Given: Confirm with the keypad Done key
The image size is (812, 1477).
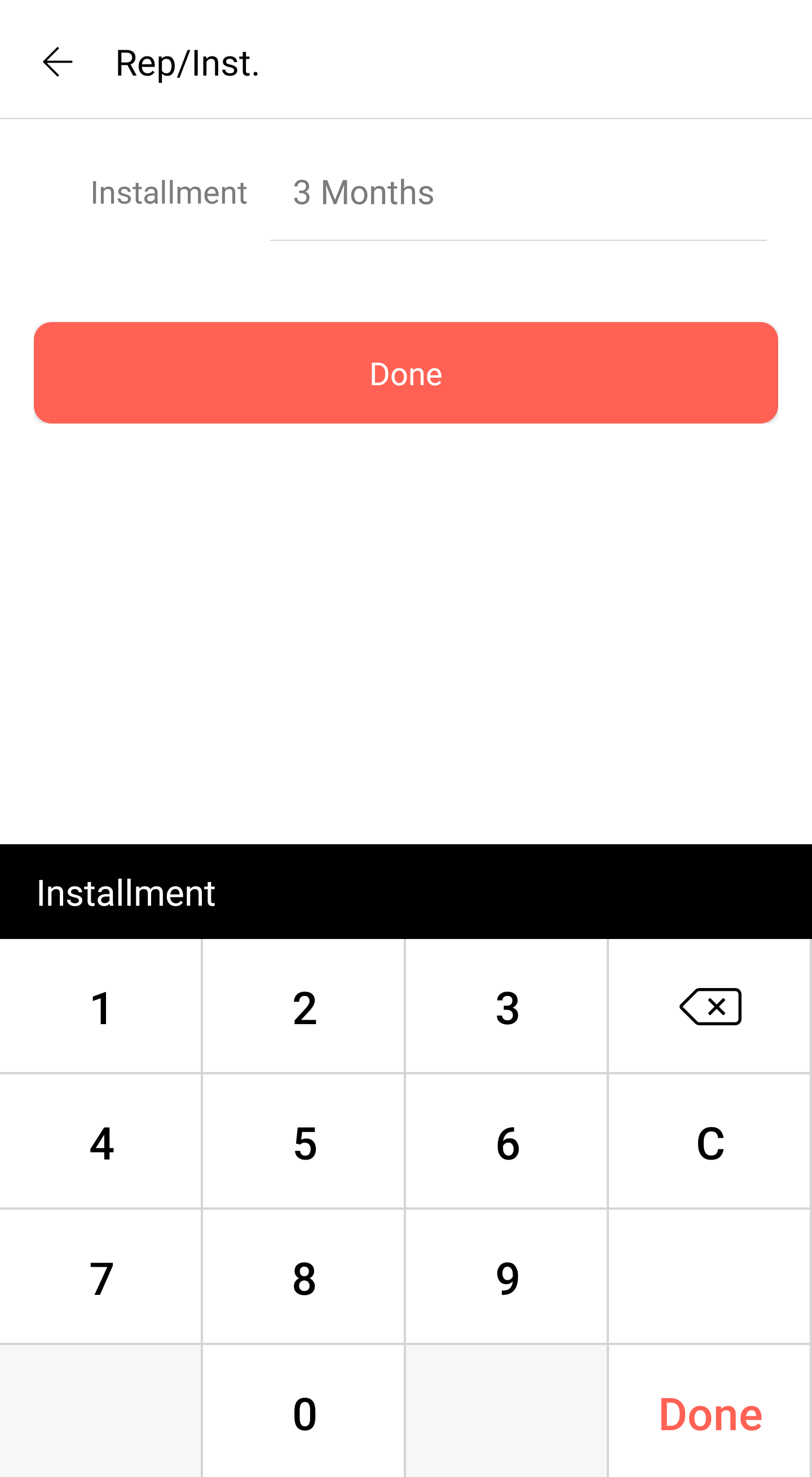Looking at the screenshot, I should [x=710, y=1412].
